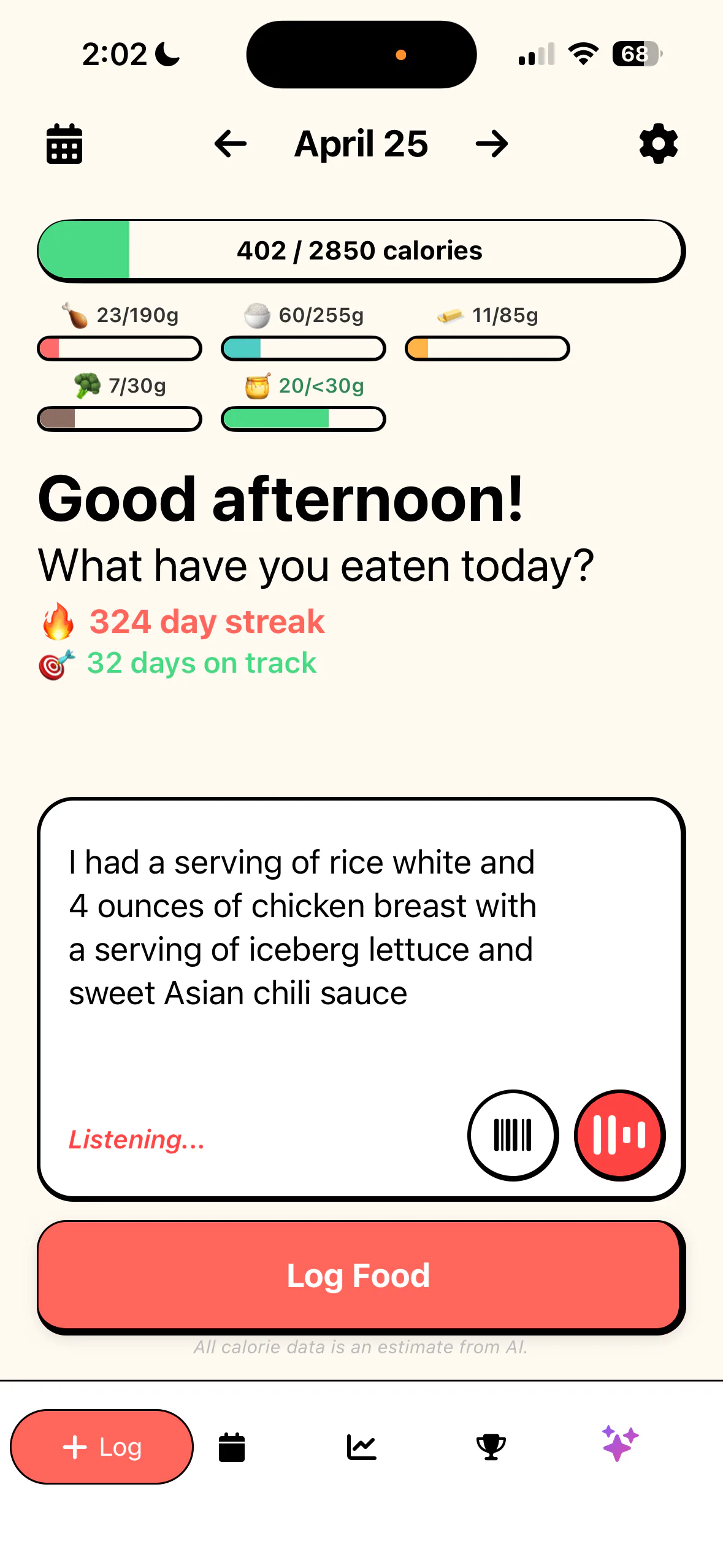This screenshot has height=1568, width=723.
Task: Open the settings gear
Action: coord(657,144)
